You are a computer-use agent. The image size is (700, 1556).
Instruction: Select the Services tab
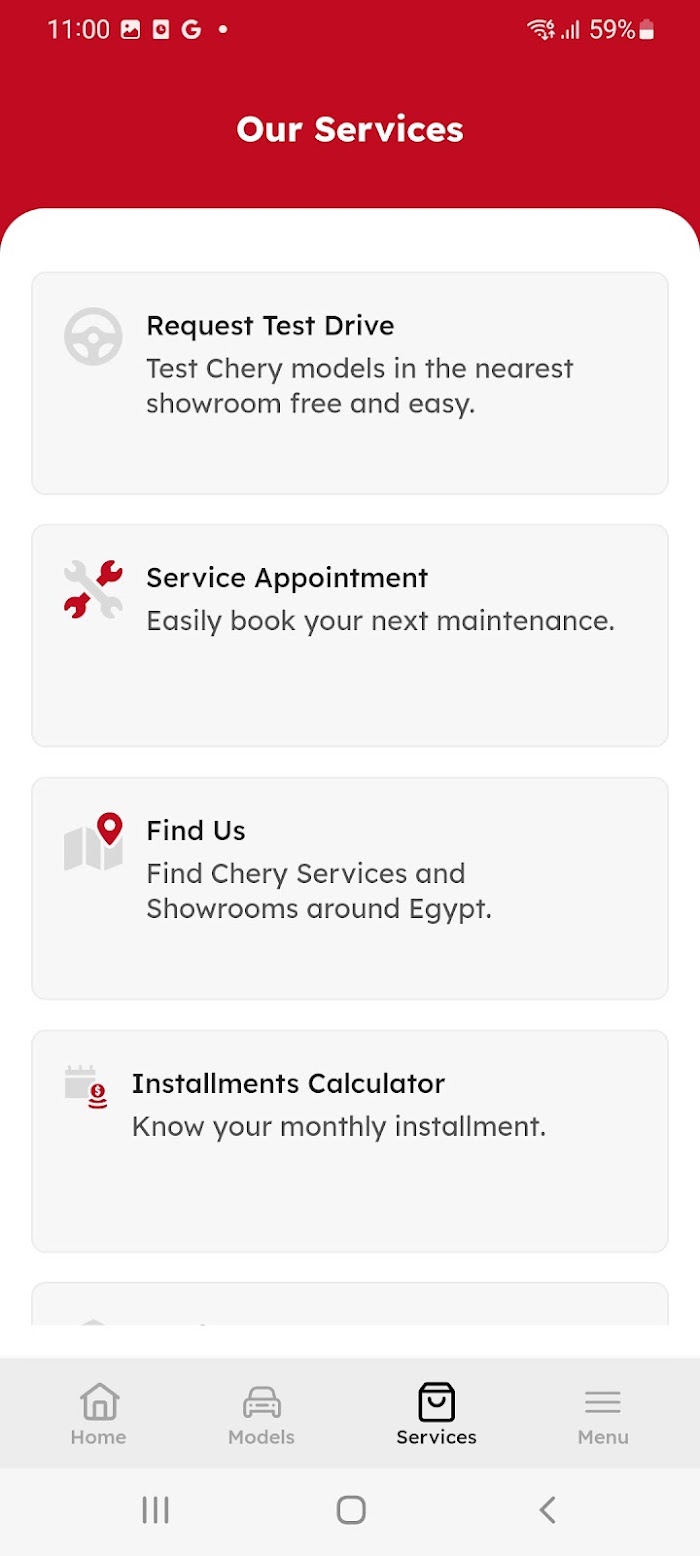click(x=436, y=1414)
